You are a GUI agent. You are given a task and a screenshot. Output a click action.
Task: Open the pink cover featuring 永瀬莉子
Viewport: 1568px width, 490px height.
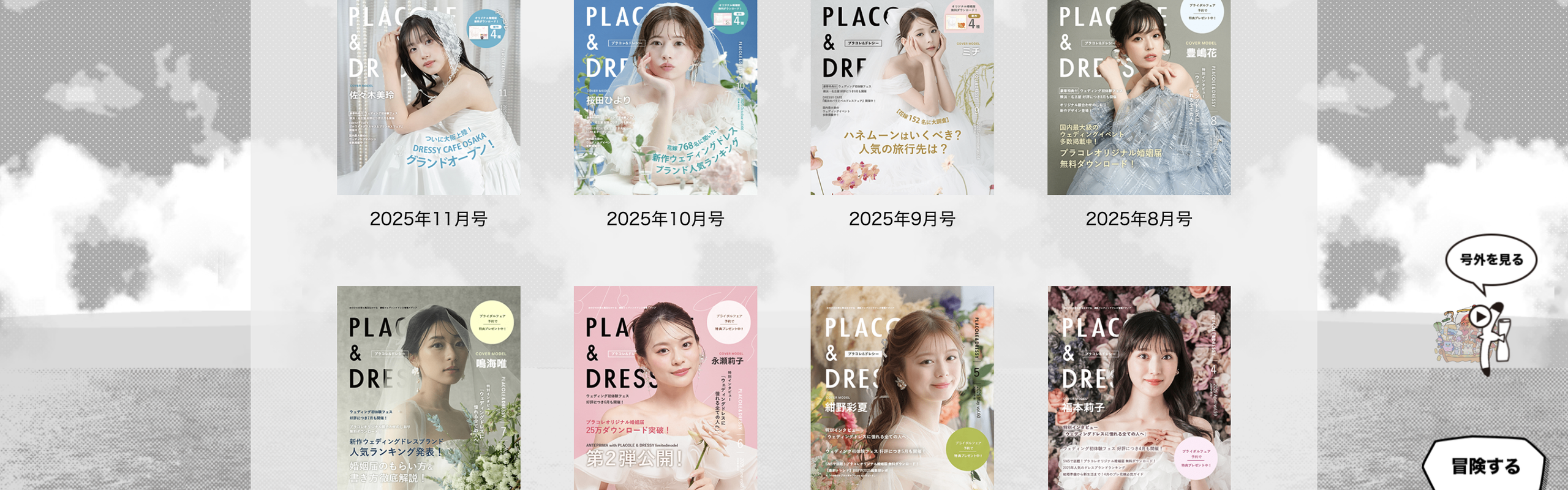(665, 389)
